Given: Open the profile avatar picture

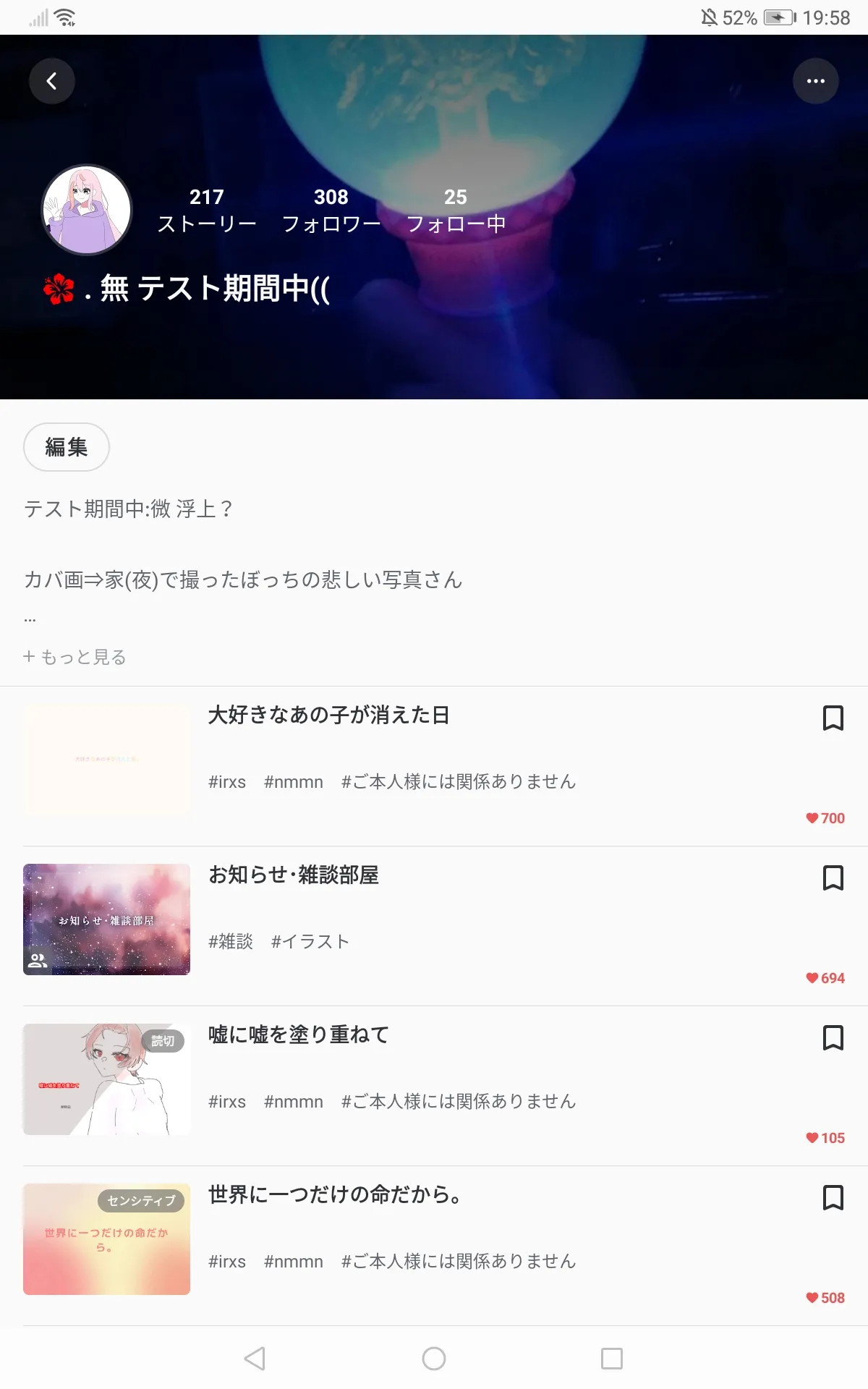Looking at the screenshot, I should coord(87,210).
